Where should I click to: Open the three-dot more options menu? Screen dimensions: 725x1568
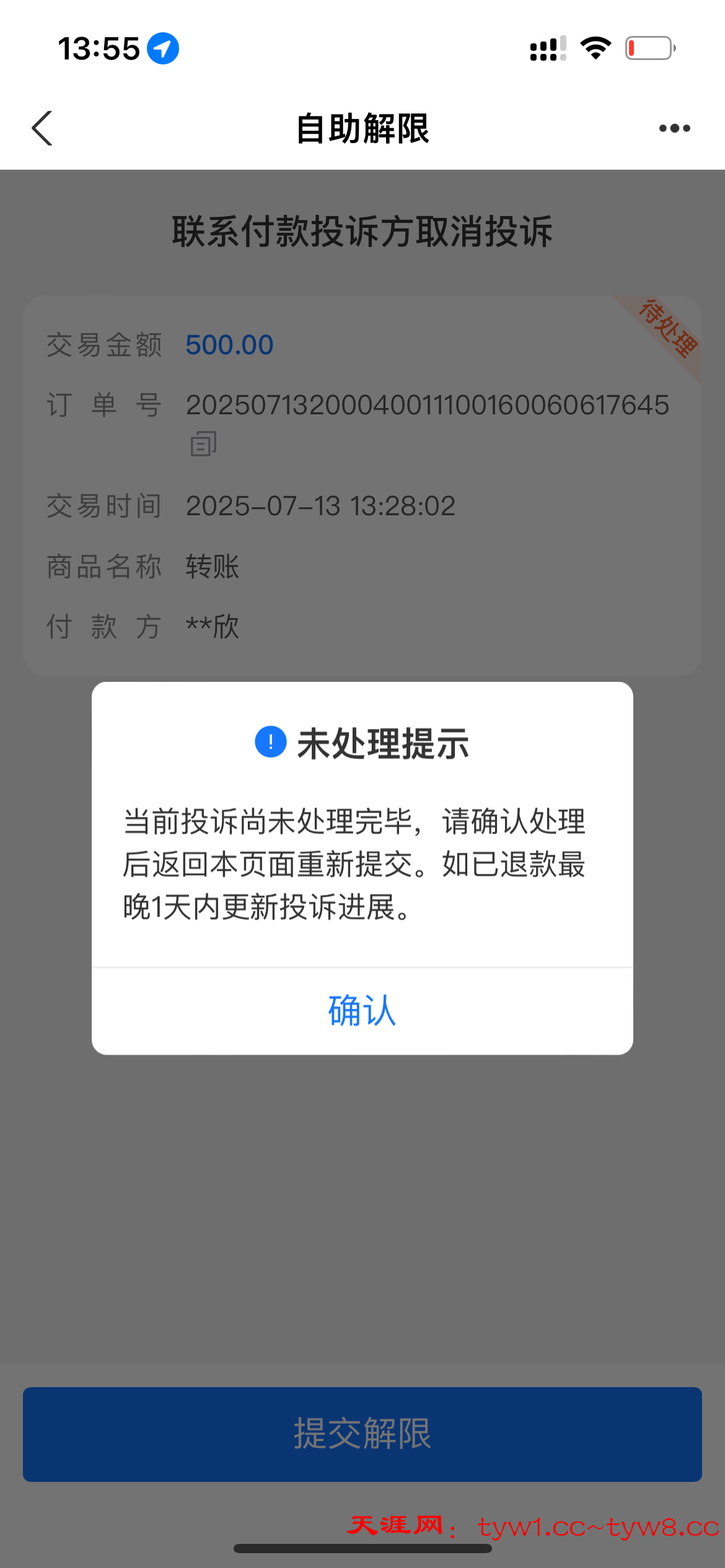coord(674,128)
